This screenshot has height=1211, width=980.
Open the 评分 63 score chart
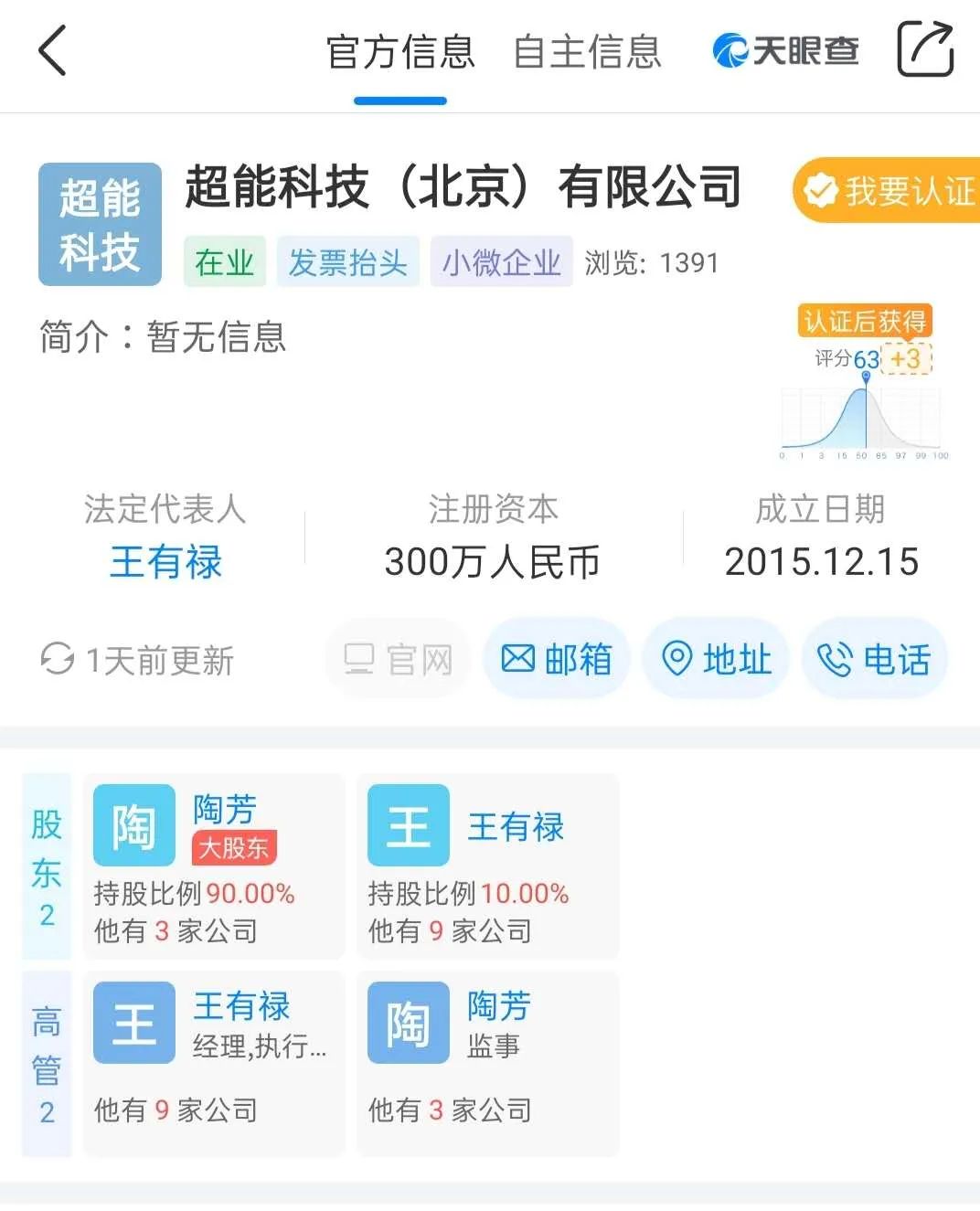864,402
